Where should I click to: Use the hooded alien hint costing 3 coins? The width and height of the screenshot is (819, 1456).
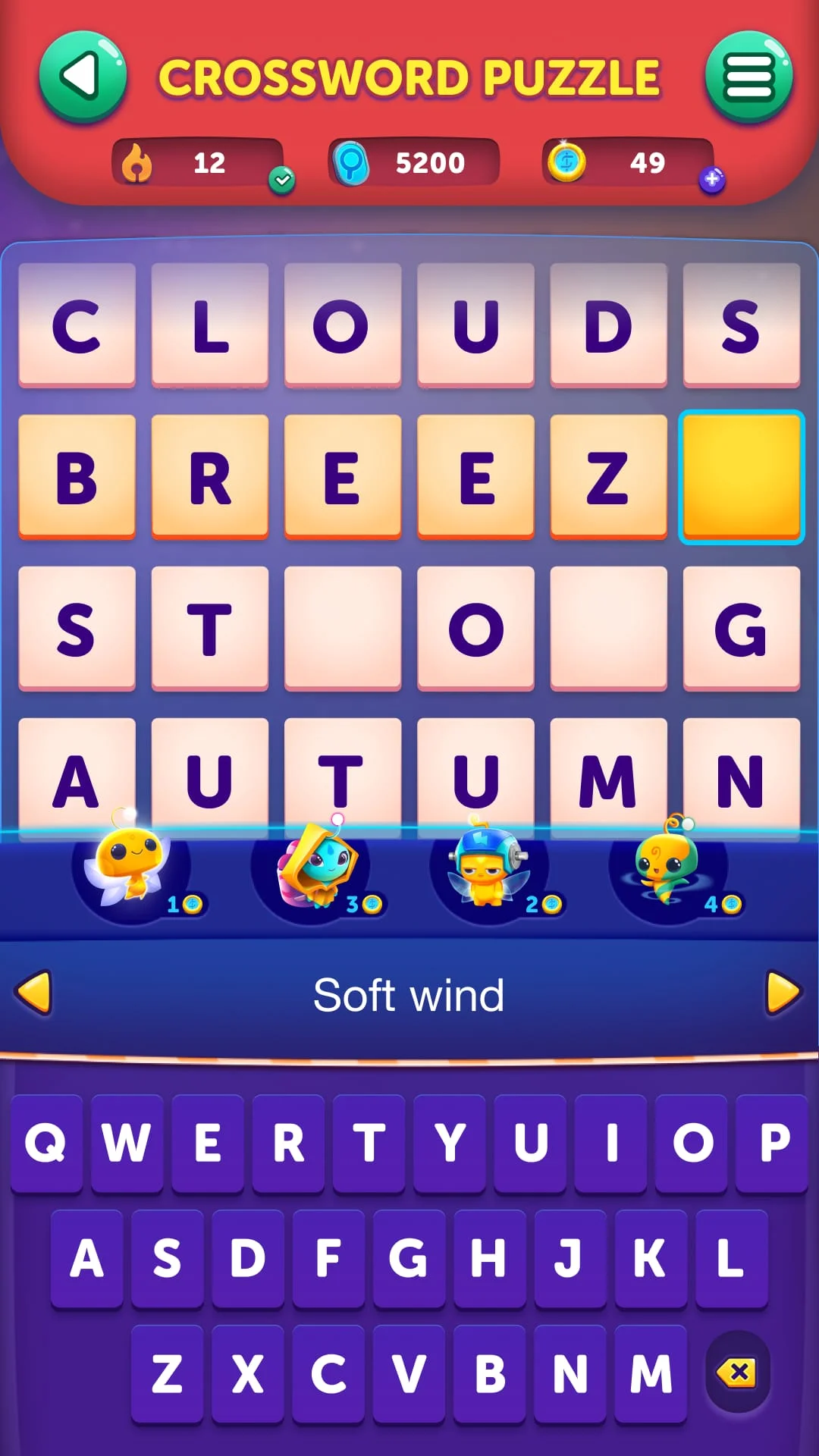[x=311, y=868]
